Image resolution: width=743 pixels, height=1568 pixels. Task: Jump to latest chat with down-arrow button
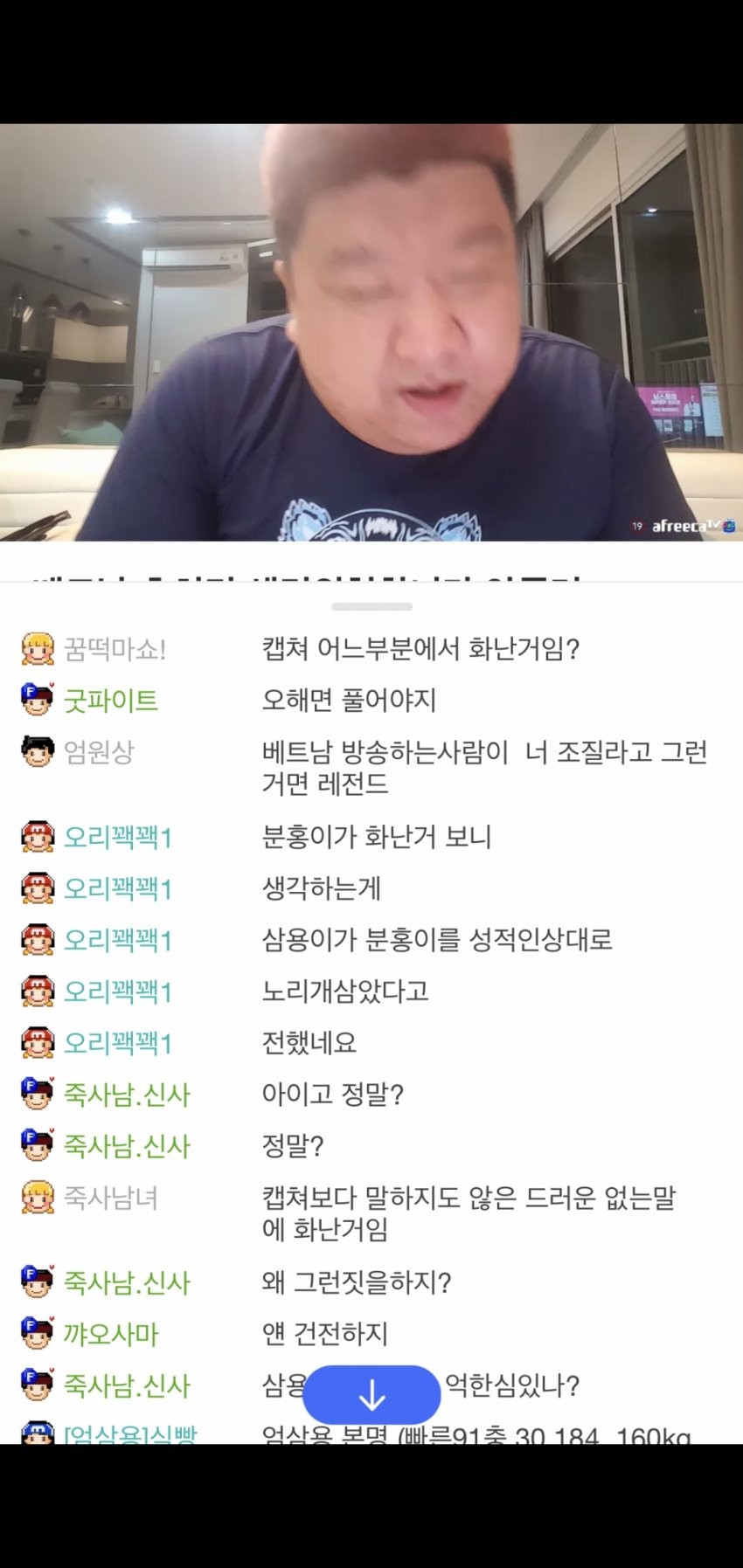click(x=371, y=1395)
